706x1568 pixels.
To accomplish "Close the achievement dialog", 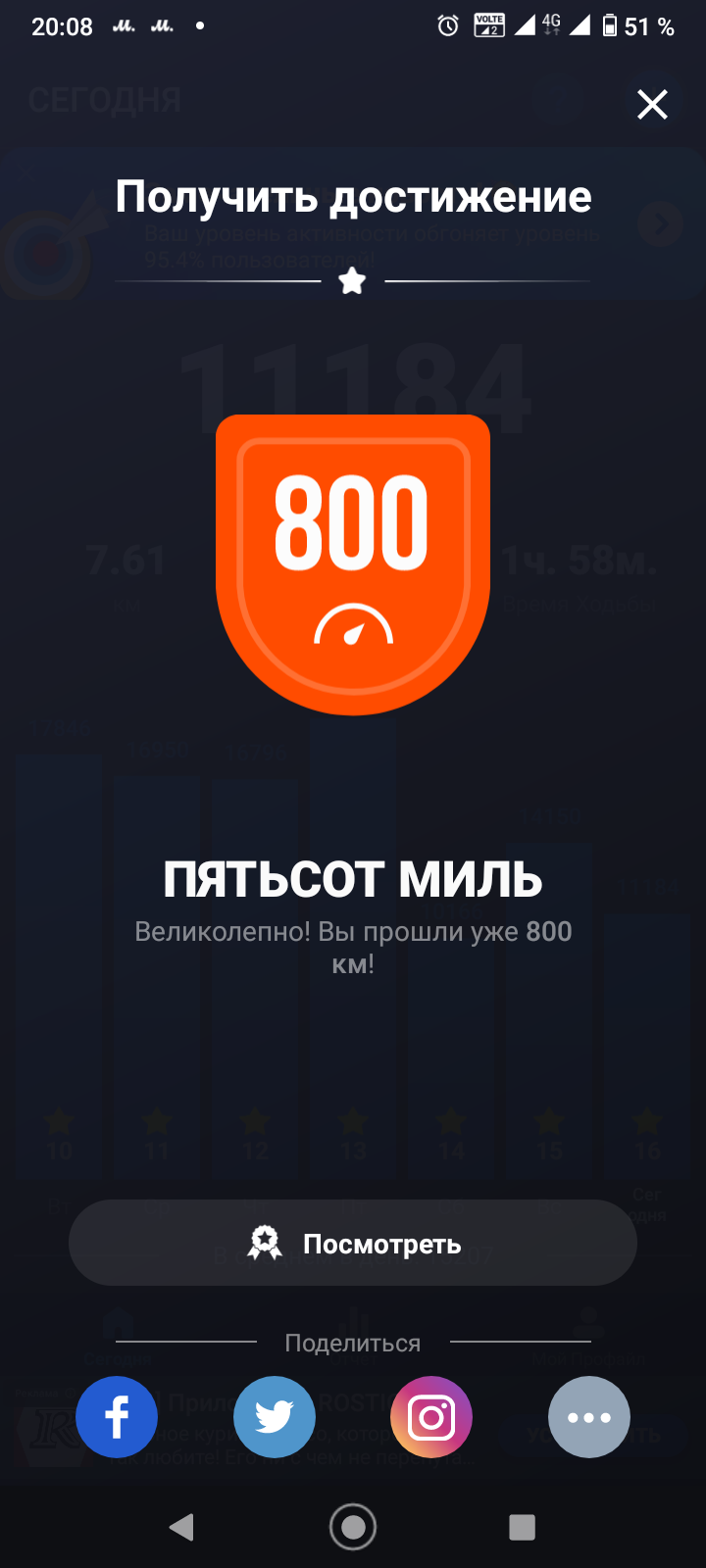I will pos(652,104).
